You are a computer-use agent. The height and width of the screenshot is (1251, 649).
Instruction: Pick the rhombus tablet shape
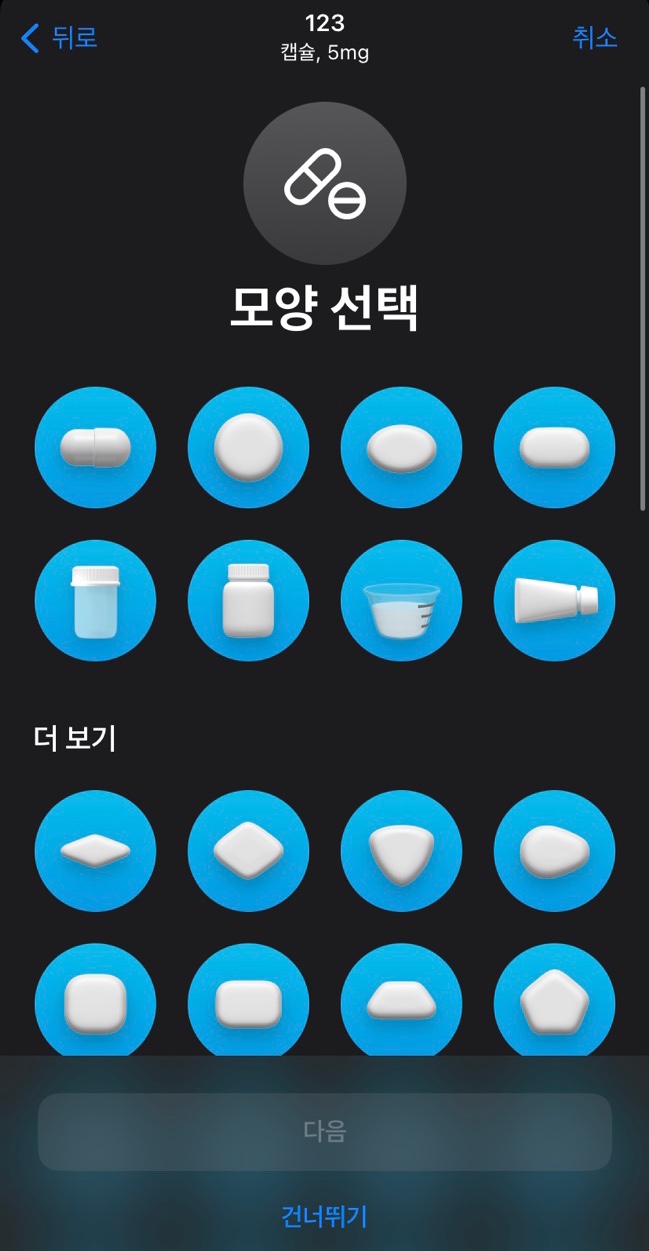[248, 850]
